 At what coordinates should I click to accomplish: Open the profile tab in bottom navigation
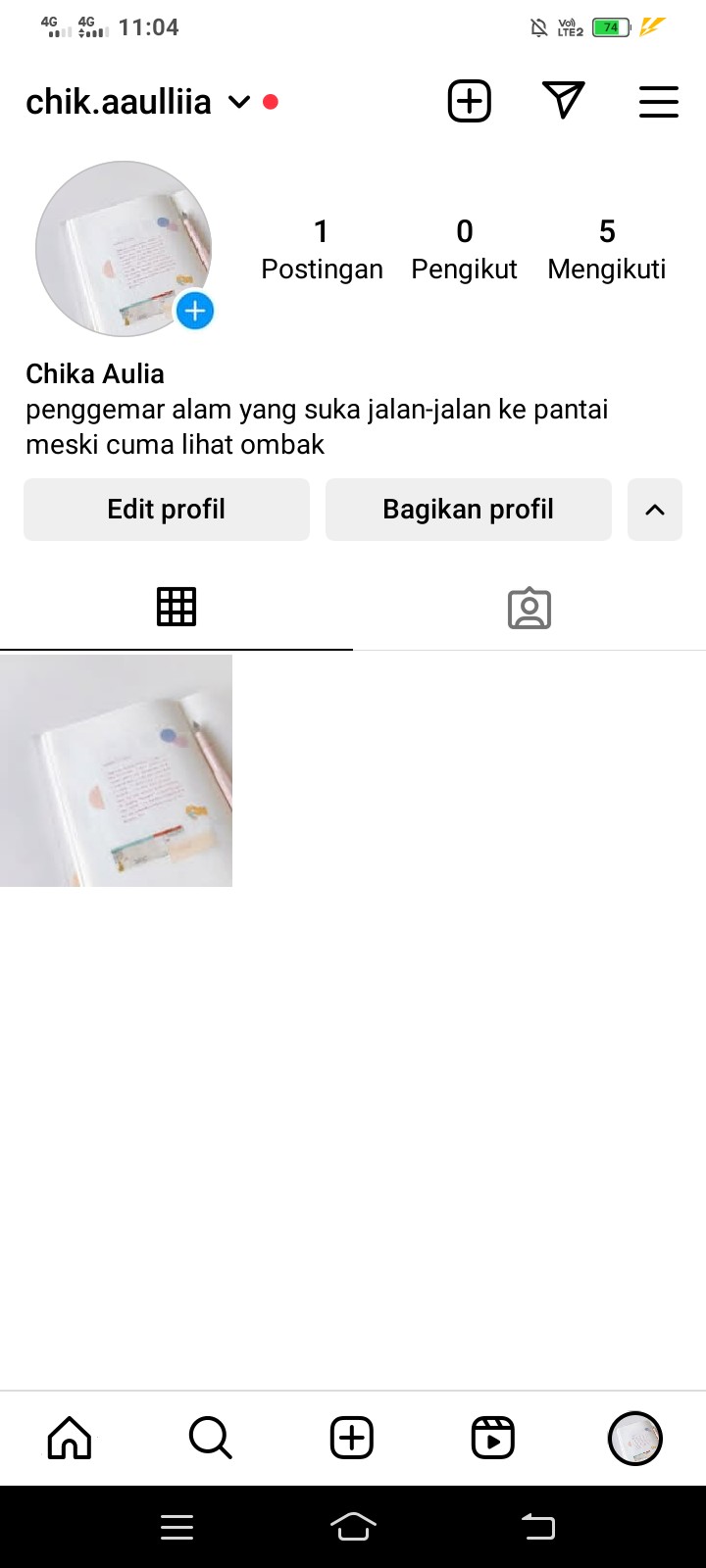click(635, 1438)
